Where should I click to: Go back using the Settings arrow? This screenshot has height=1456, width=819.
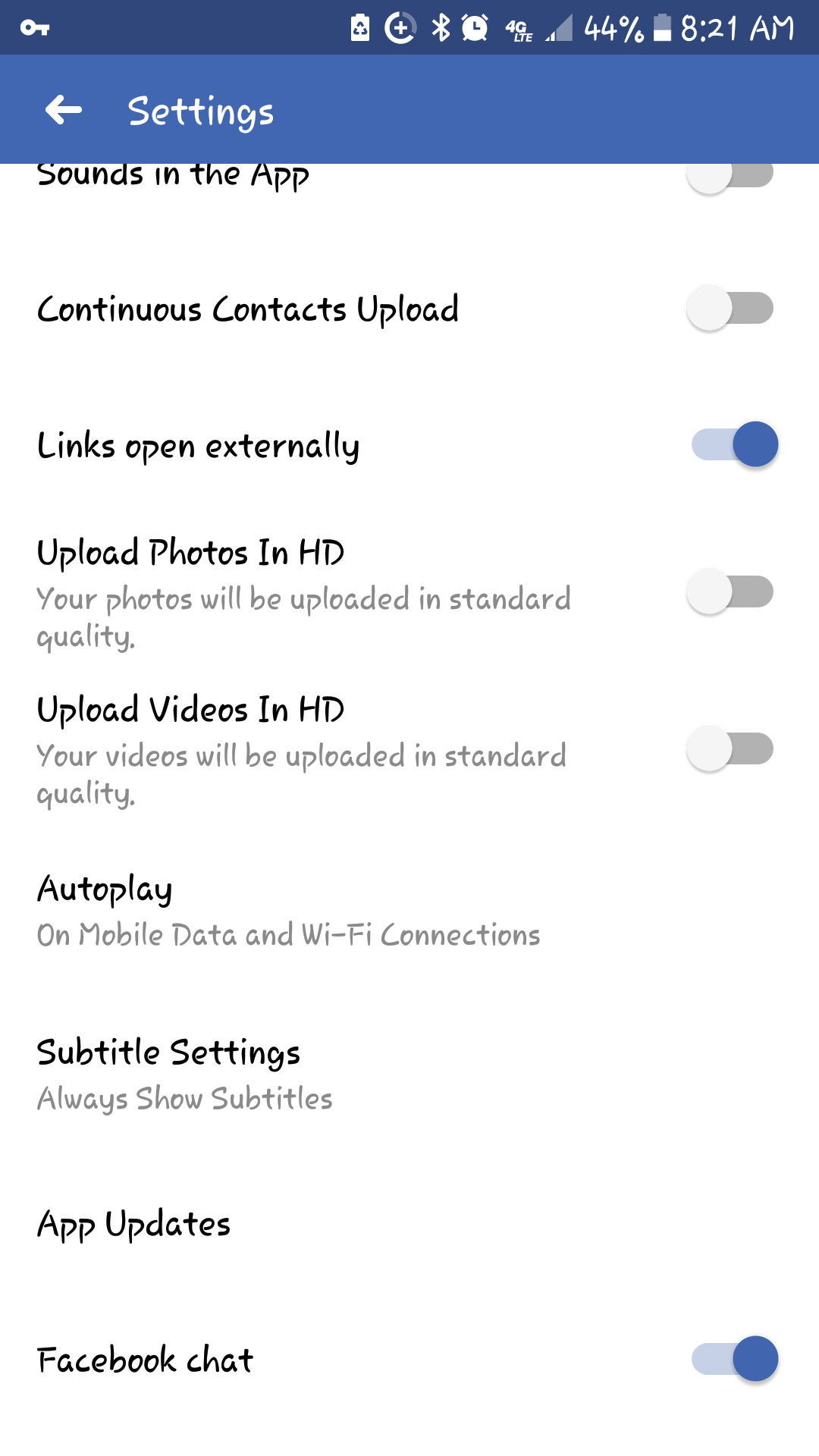[64, 111]
